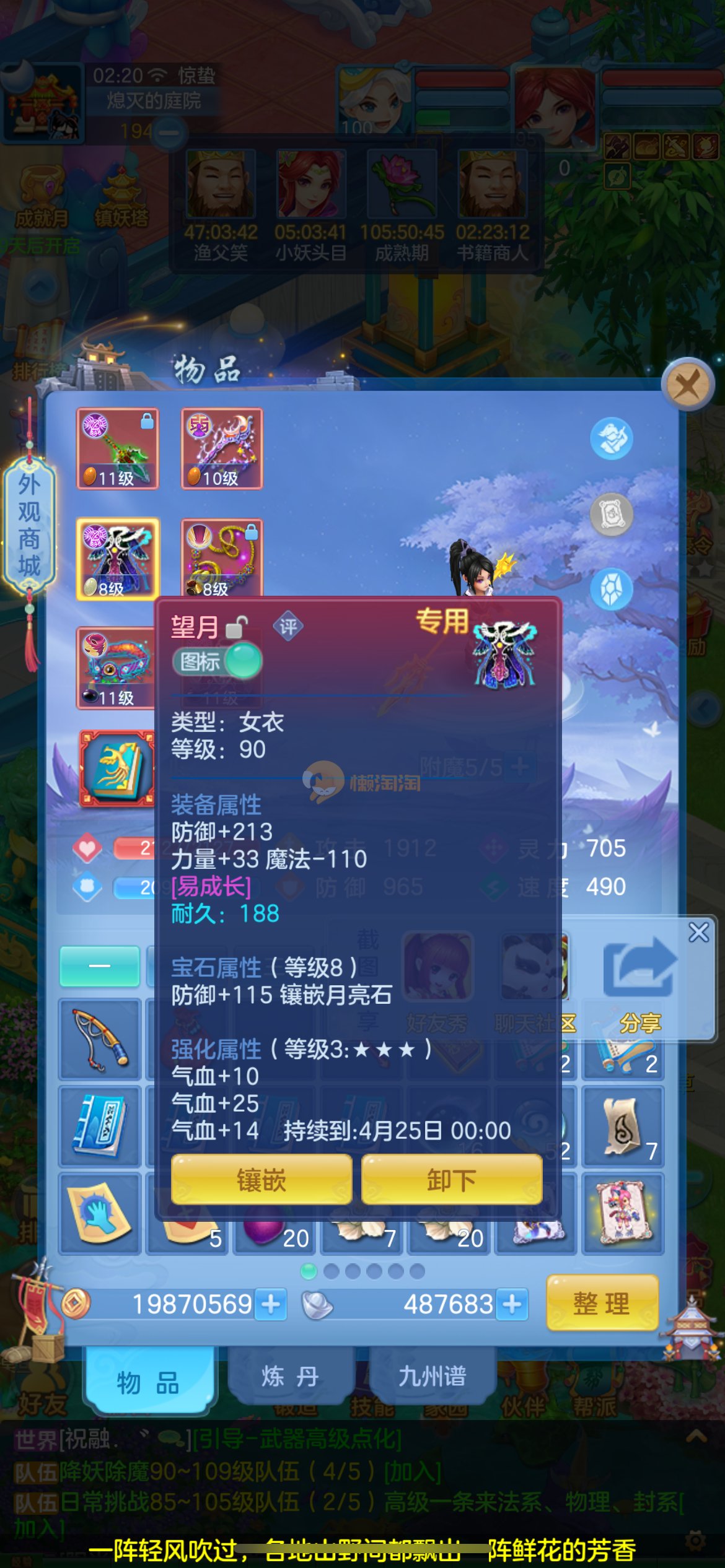The height and width of the screenshot is (1568, 725).
Task: Add gold coins with the plus button
Action: pyautogui.click(x=271, y=1304)
